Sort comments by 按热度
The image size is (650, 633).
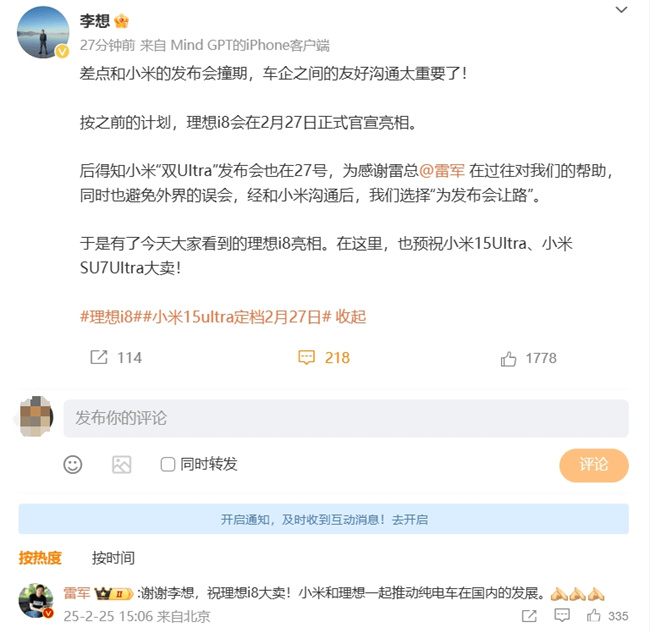click(40, 557)
